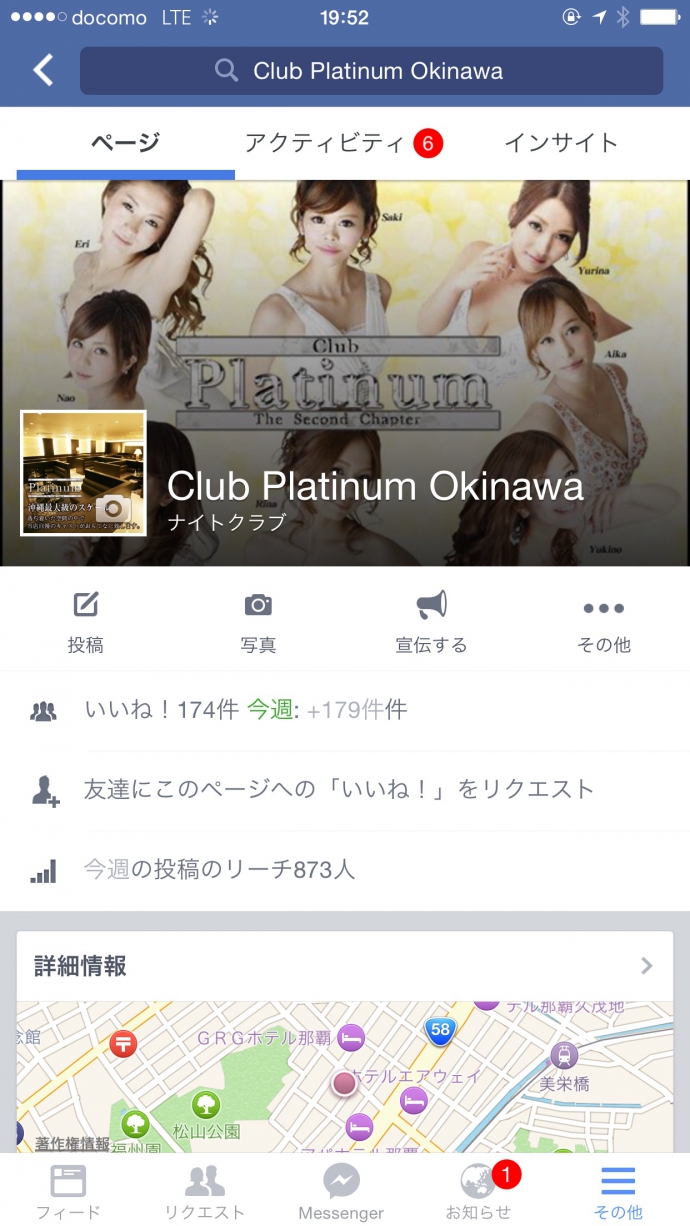Add a photo with 写真

pos(258,622)
